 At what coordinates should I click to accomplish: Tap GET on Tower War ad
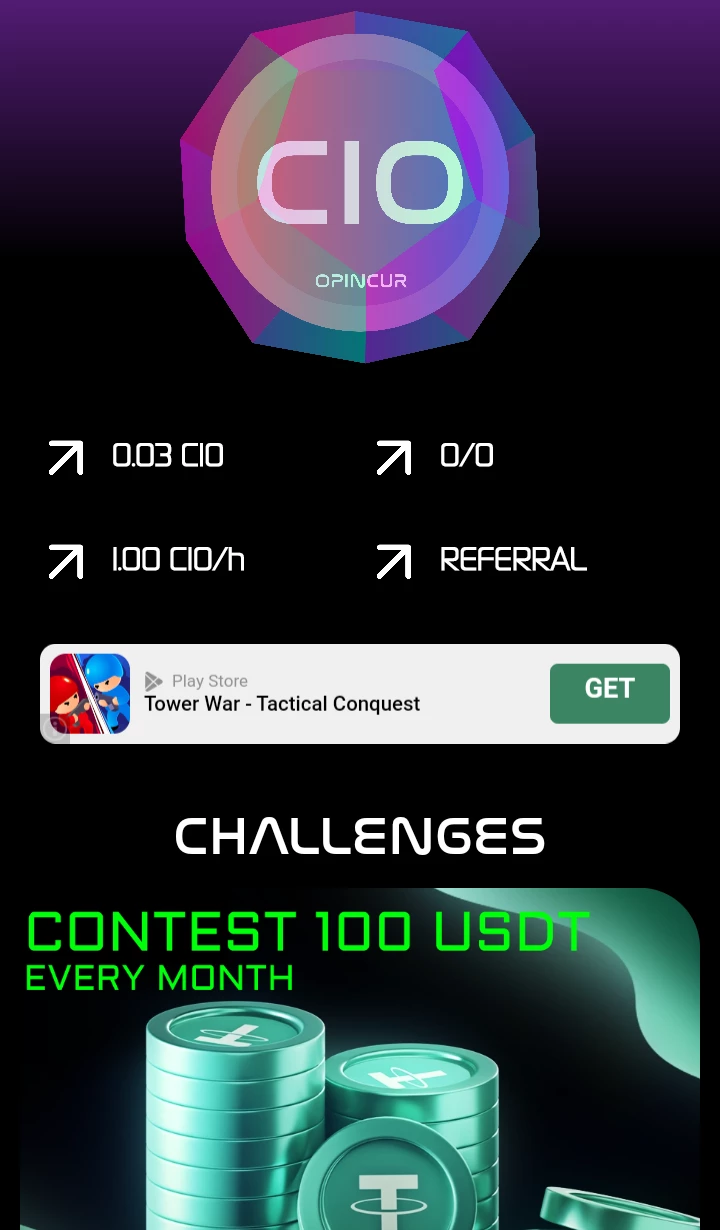[610, 692]
